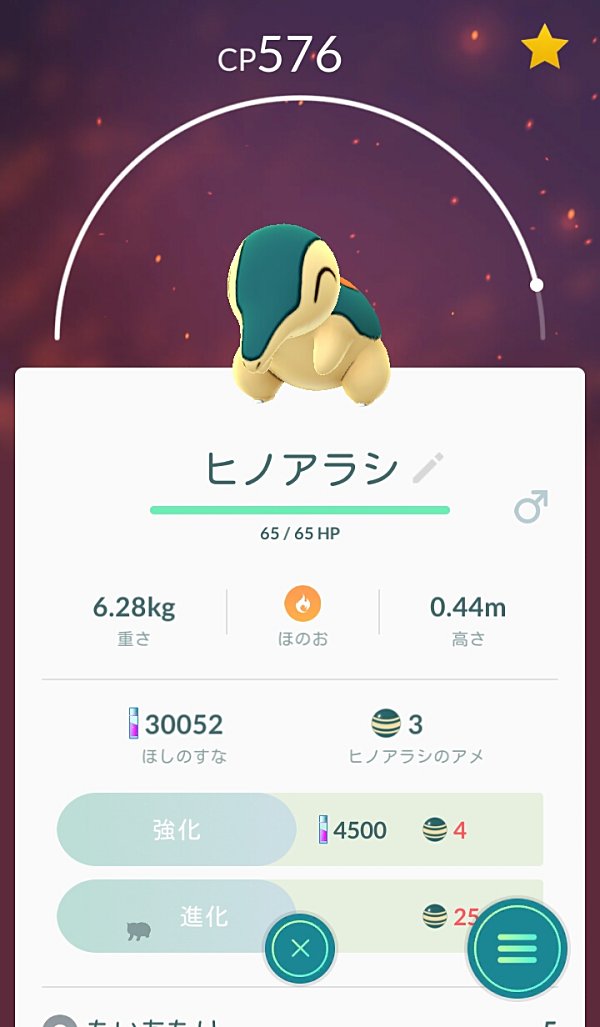
Task: Open the three-line menu button
Action: 517,948
